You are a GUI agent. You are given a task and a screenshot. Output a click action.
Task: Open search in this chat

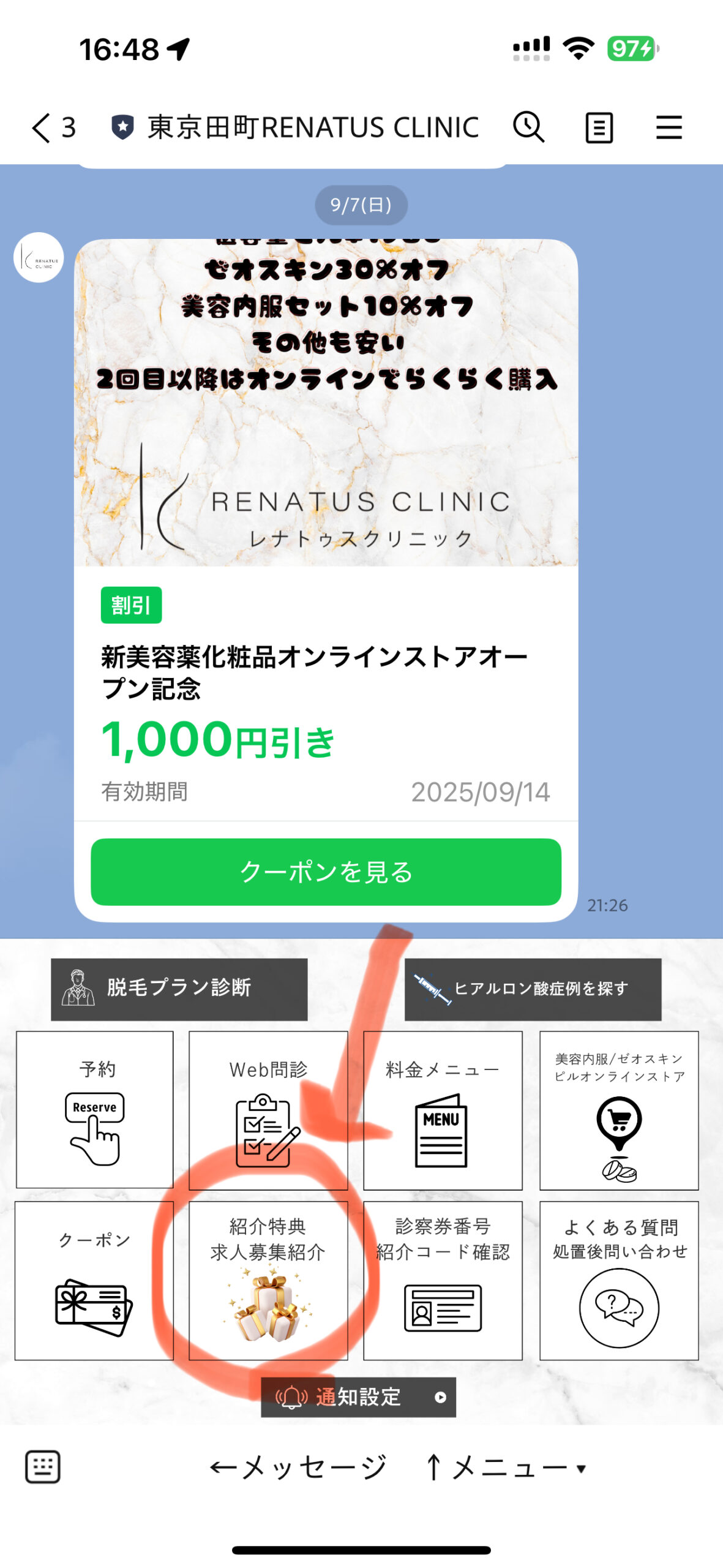[528, 127]
